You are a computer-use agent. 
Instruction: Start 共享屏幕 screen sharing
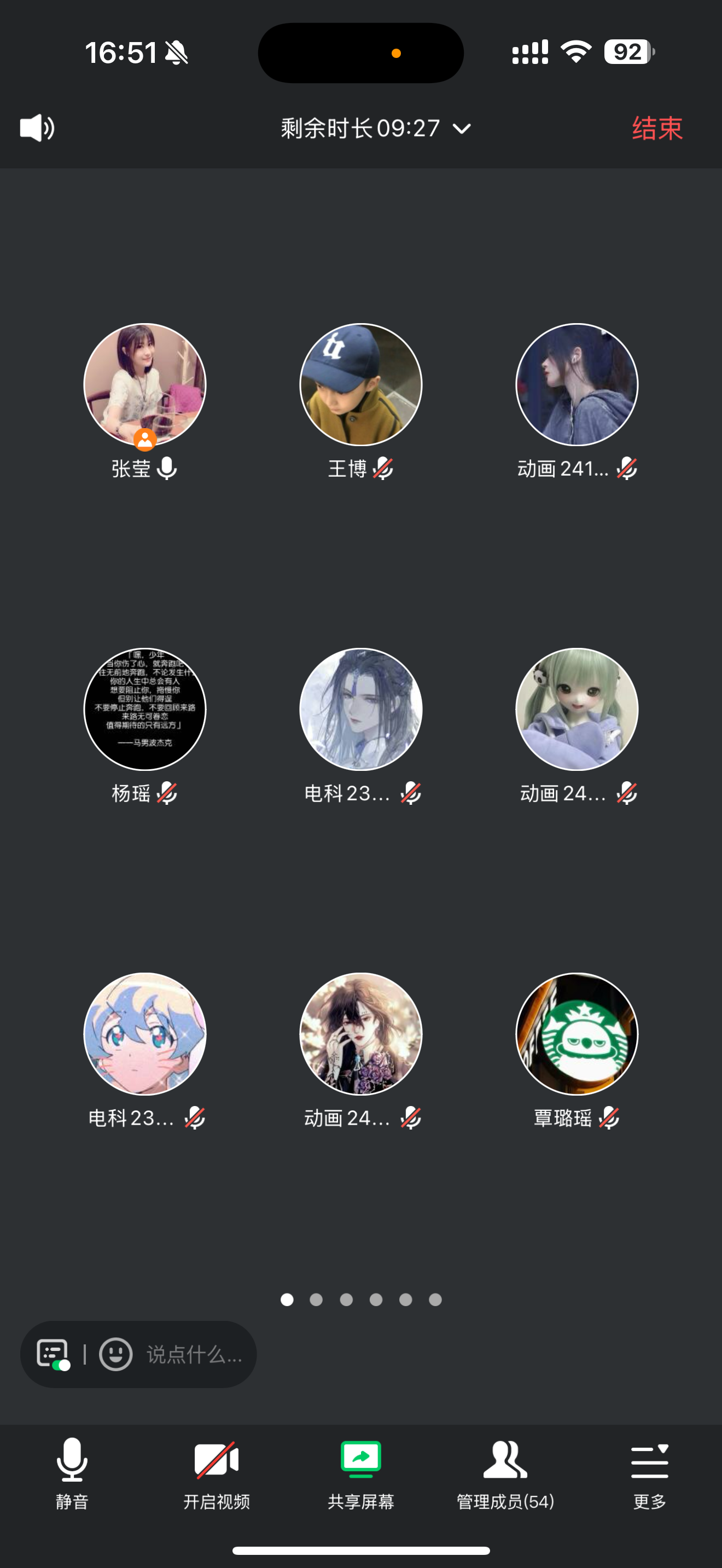tap(361, 1473)
